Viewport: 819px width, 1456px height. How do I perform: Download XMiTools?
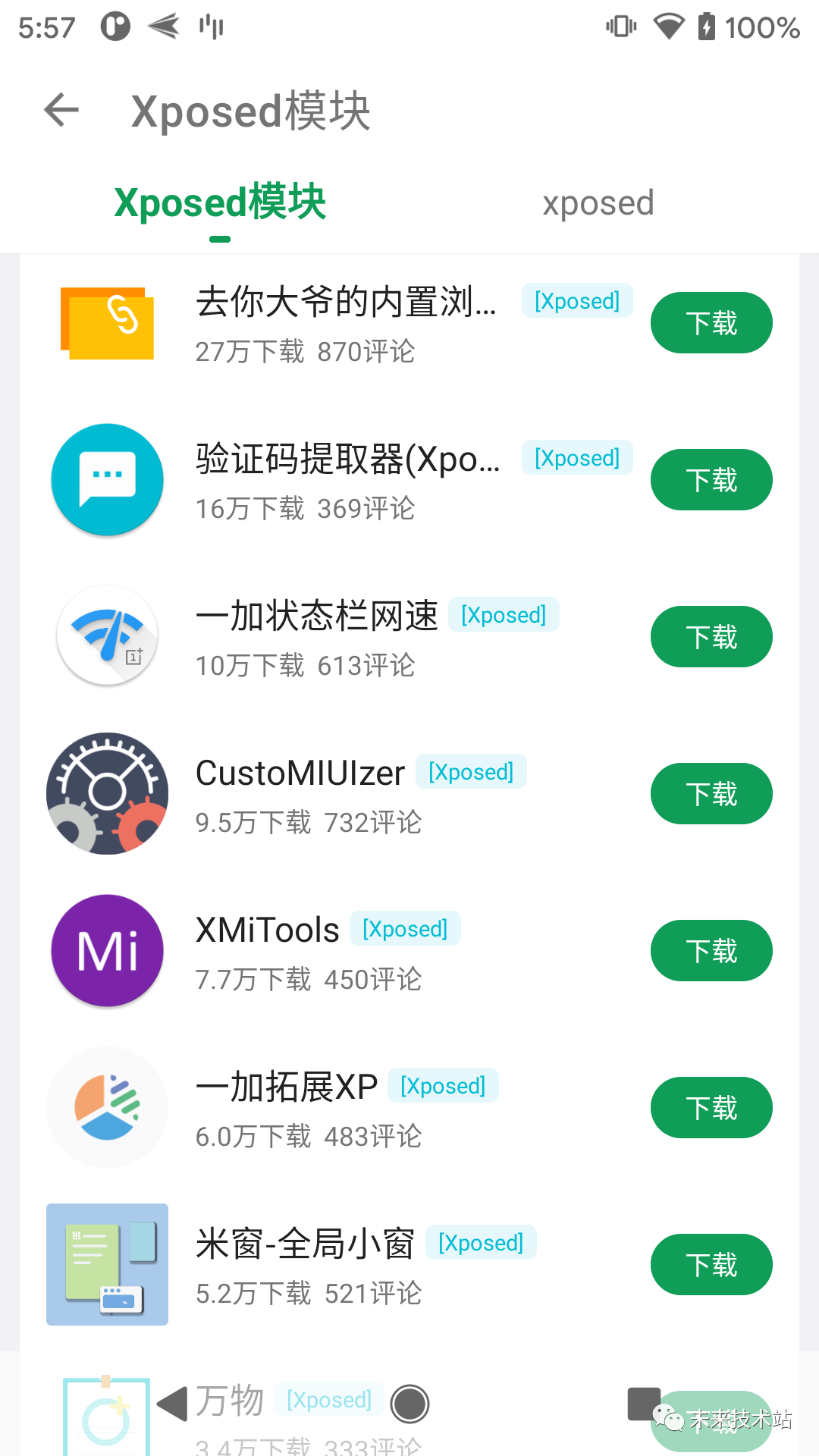click(x=711, y=950)
